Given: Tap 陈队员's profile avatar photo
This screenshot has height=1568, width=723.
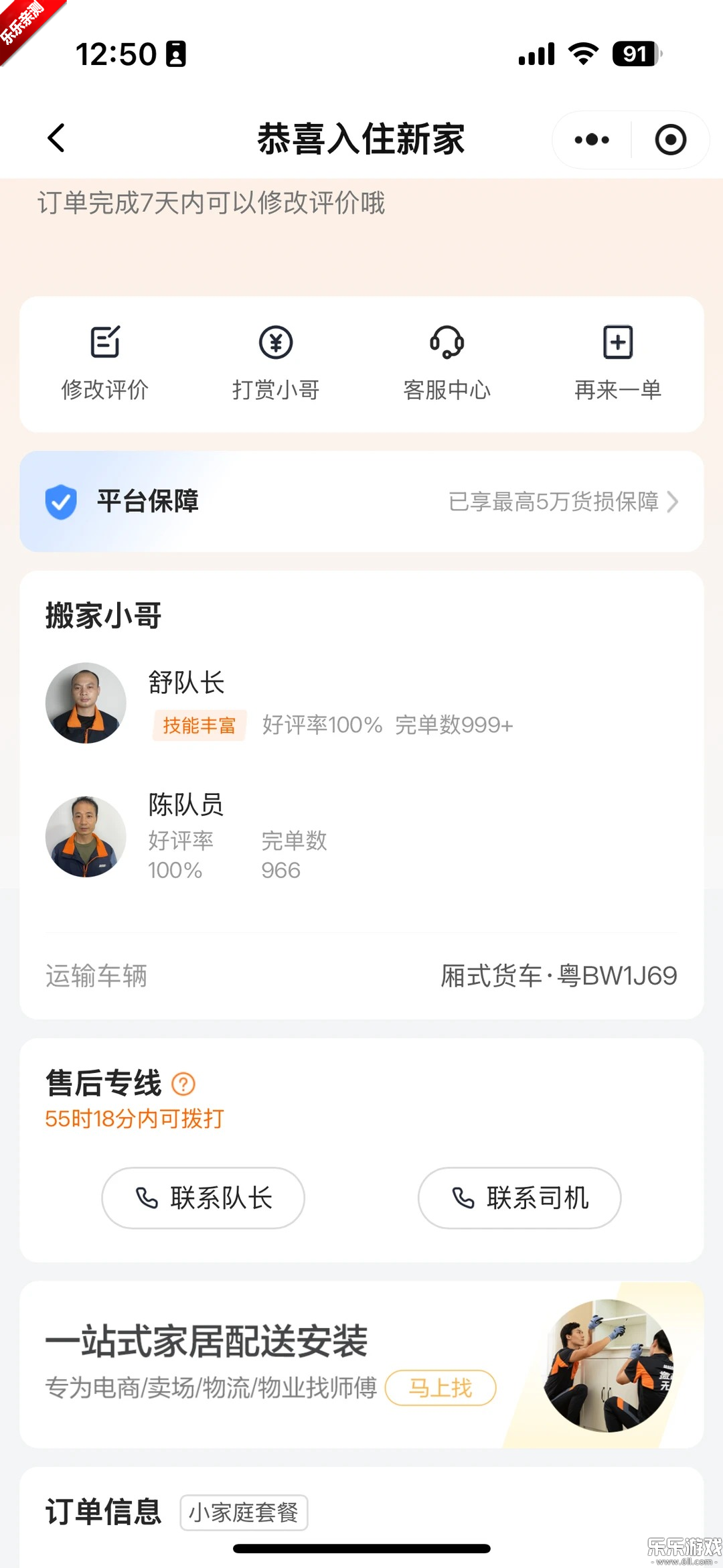Looking at the screenshot, I should [85, 837].
